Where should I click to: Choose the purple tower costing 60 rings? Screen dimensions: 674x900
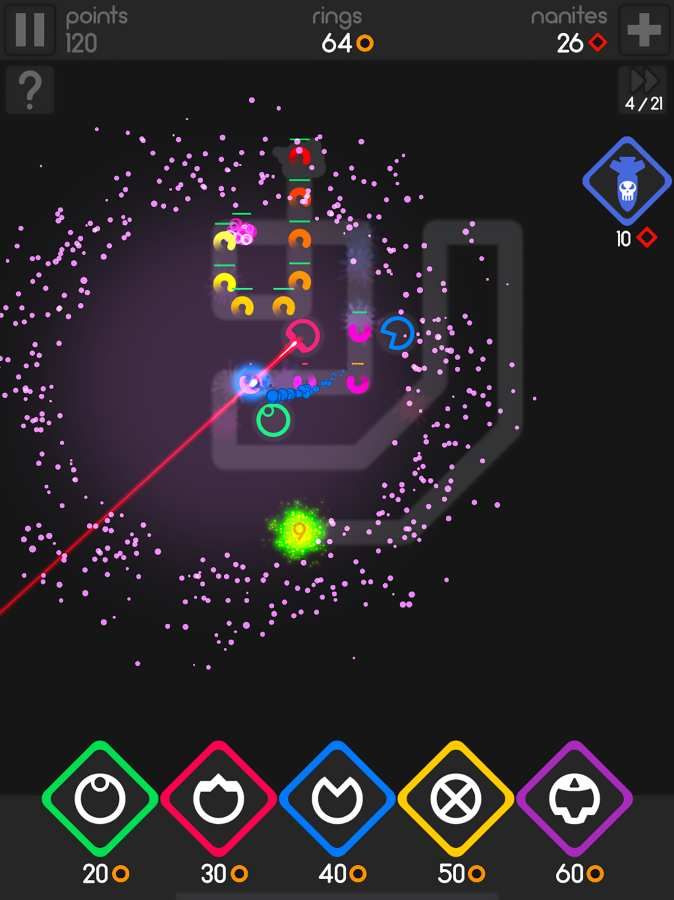(574, 799)
